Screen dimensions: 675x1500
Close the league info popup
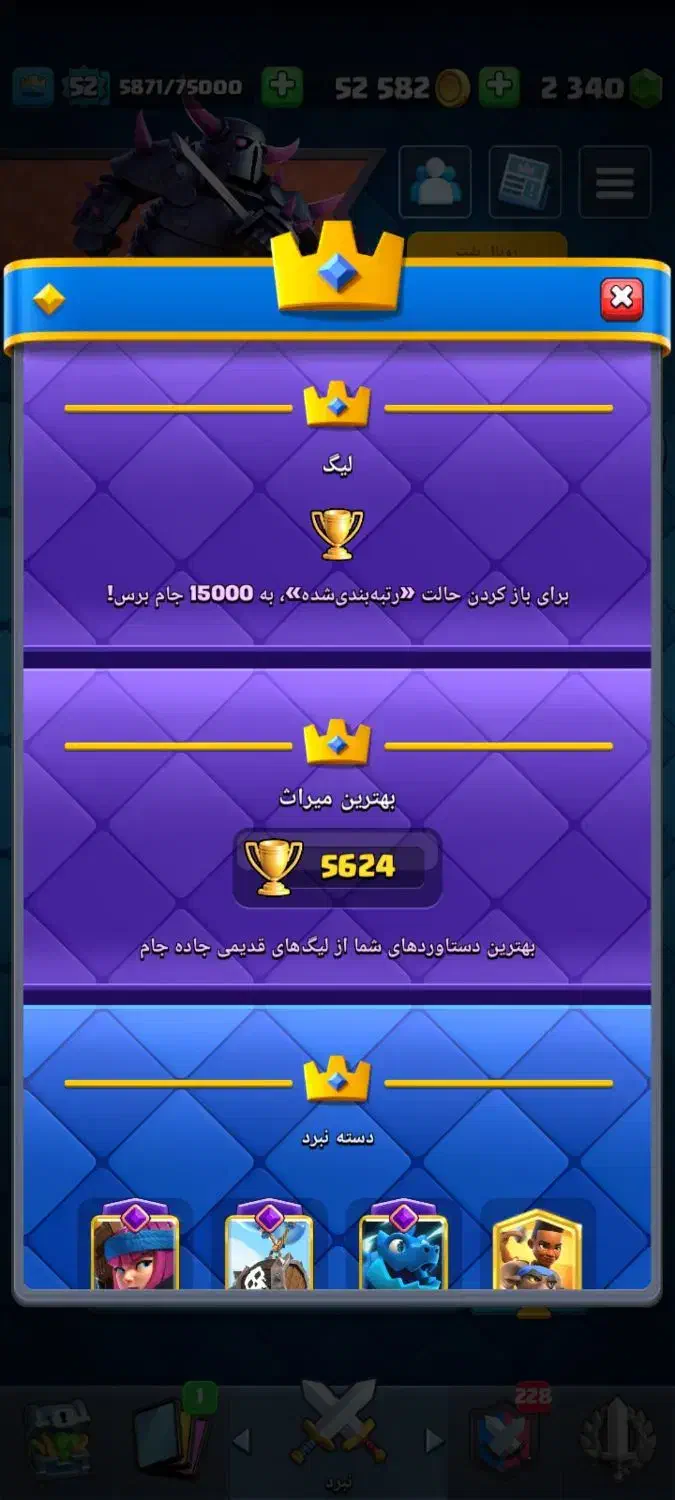(x=621, y=297)
